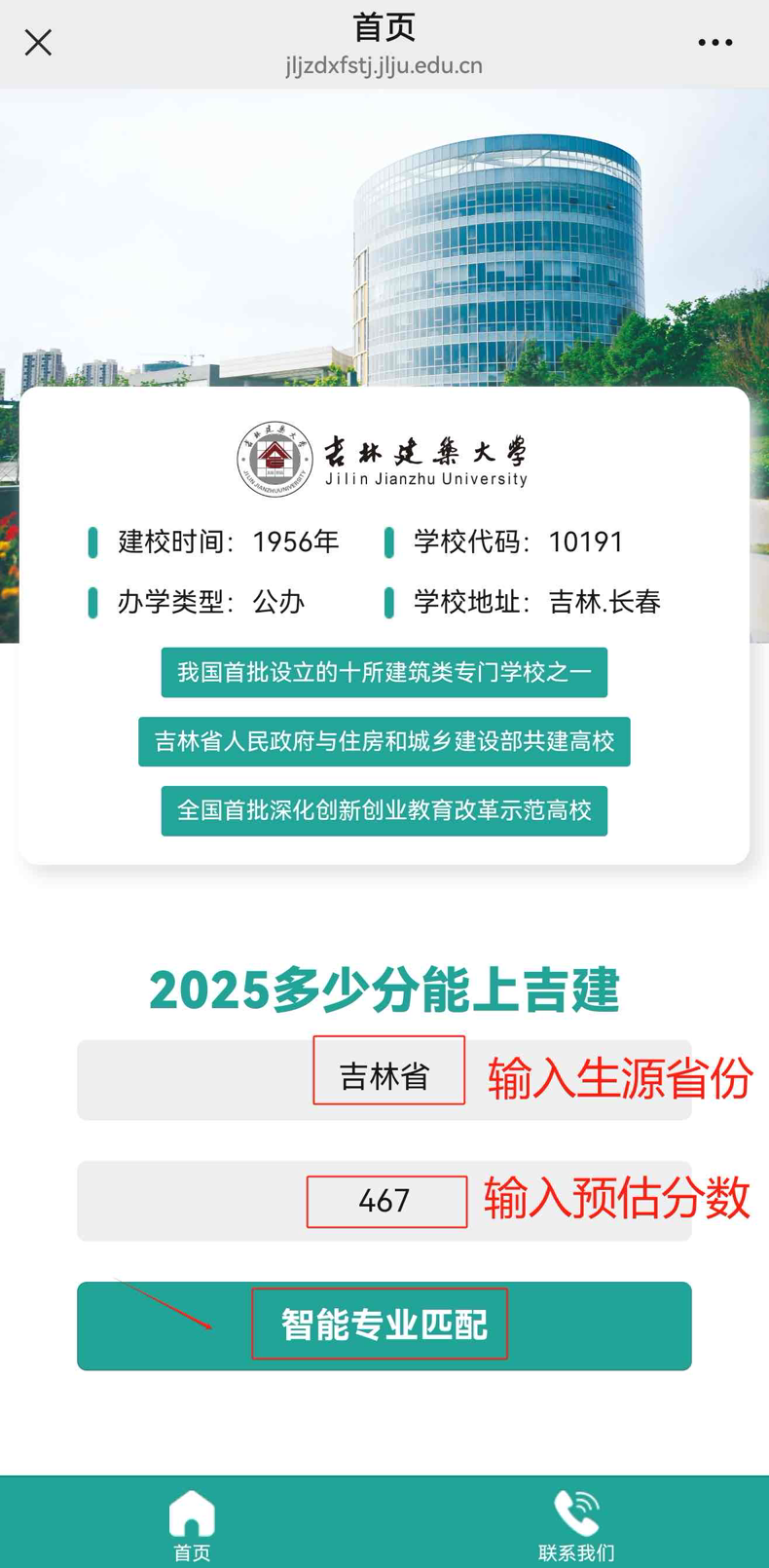Close the in-app browser page
This screenshot has height=1568, width=769.
click(x=38, y=42)
